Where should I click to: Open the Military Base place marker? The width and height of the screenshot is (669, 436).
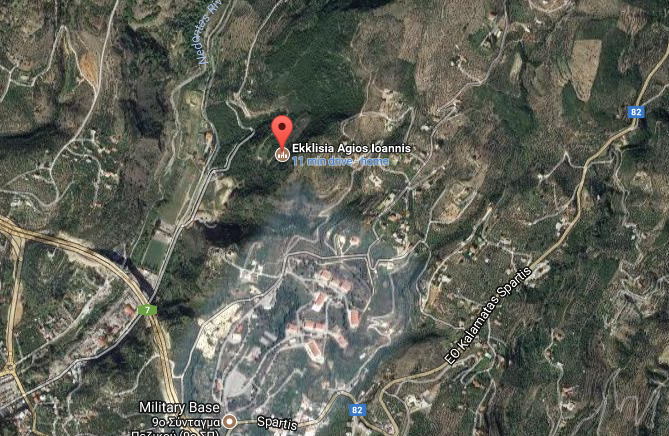pos(229,421)
